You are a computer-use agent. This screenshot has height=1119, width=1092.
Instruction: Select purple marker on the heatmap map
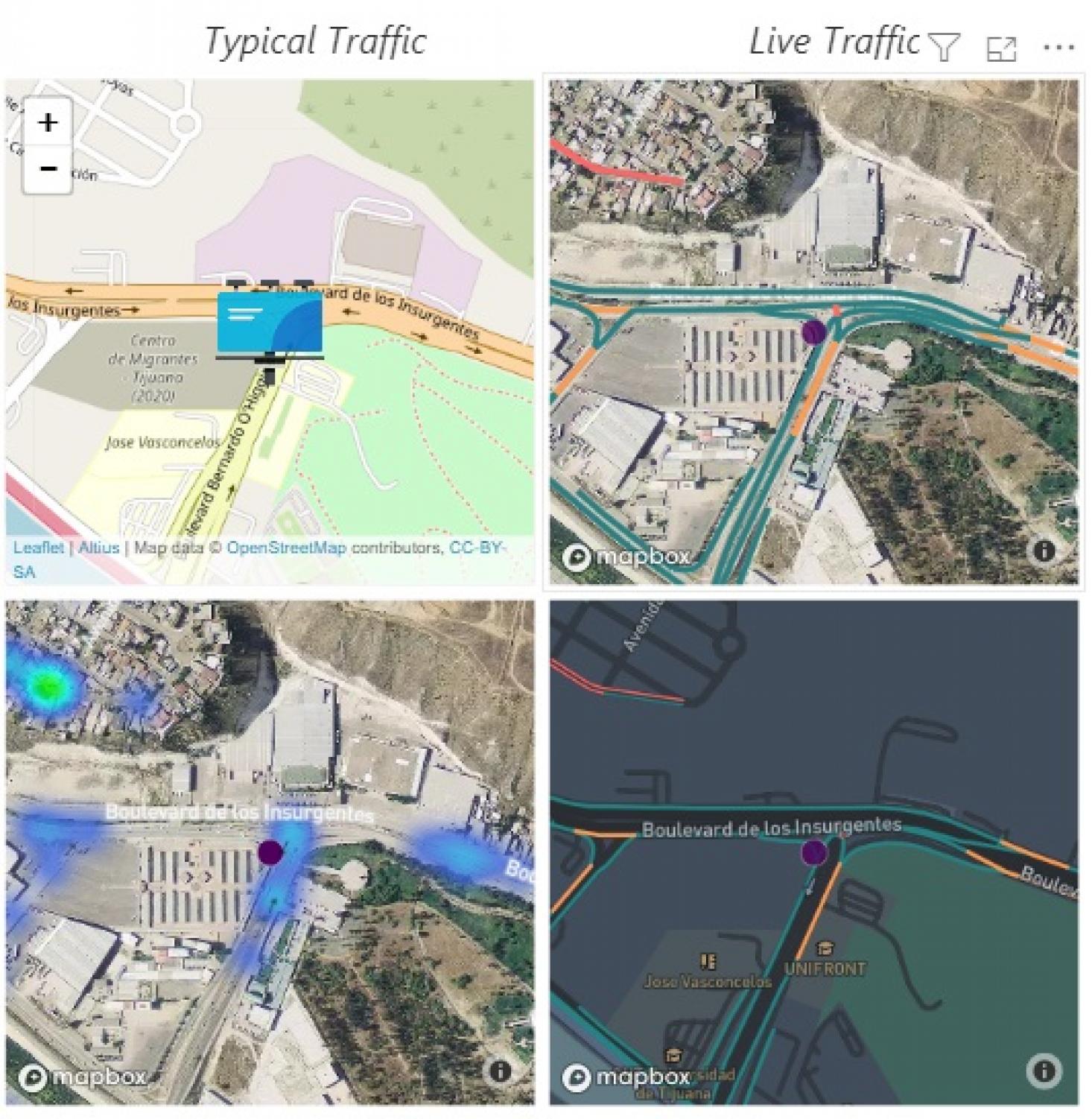(x=270, y=852)
